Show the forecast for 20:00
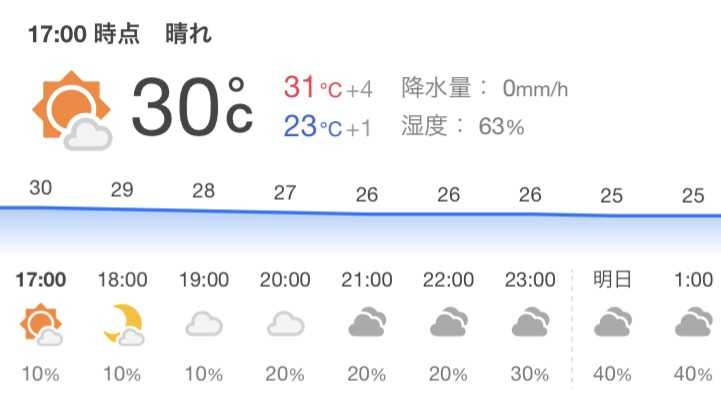 [285, 324]
